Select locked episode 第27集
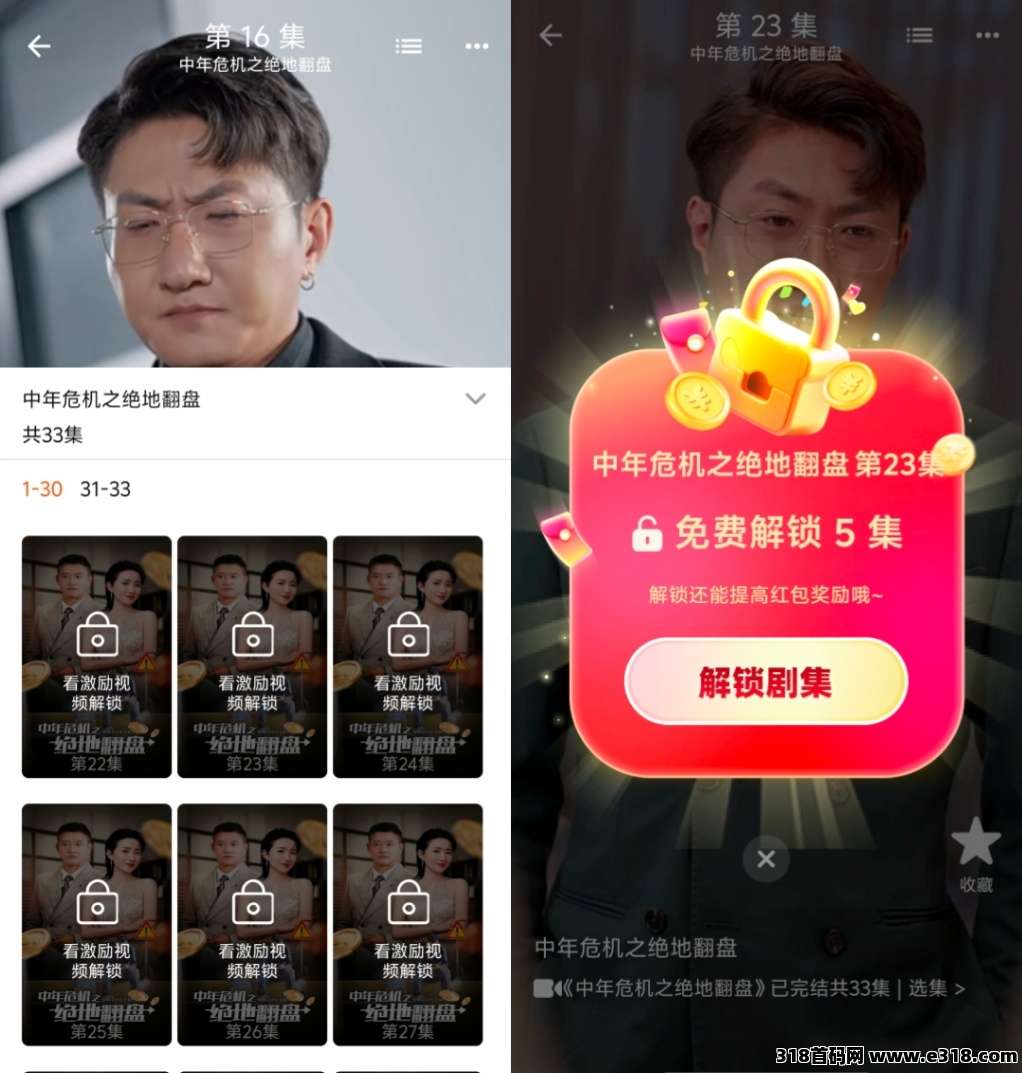The height and width of the screenshot is (1073, 1022). [x=408, y=924]
